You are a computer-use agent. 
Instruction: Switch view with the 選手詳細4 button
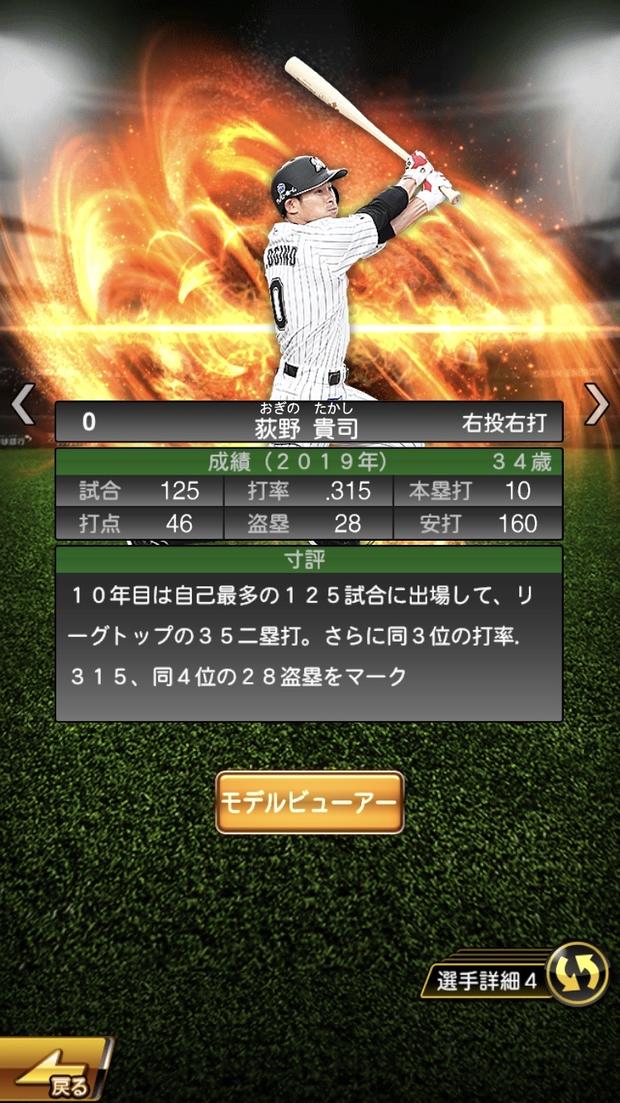click(x=515, y=977)
